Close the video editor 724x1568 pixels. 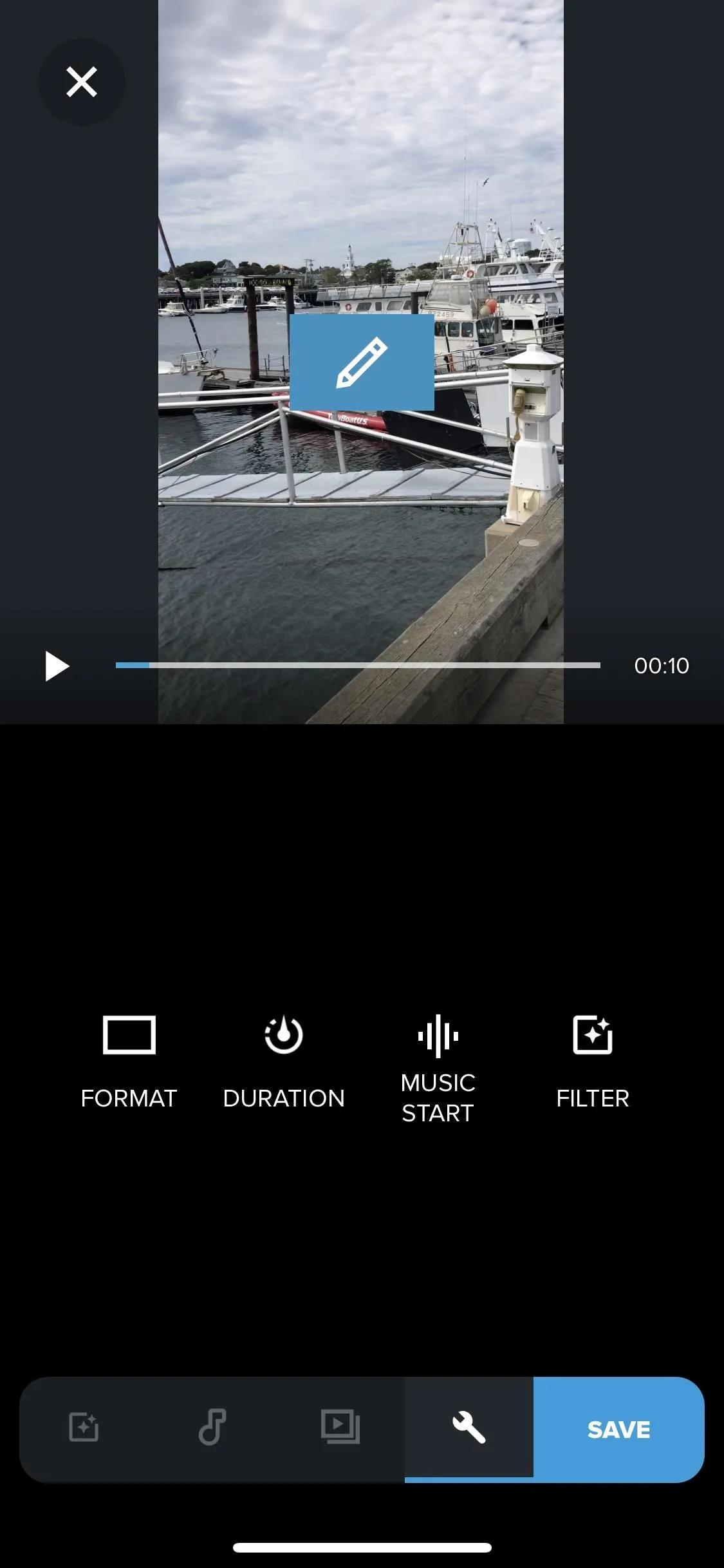coord(82,82)
